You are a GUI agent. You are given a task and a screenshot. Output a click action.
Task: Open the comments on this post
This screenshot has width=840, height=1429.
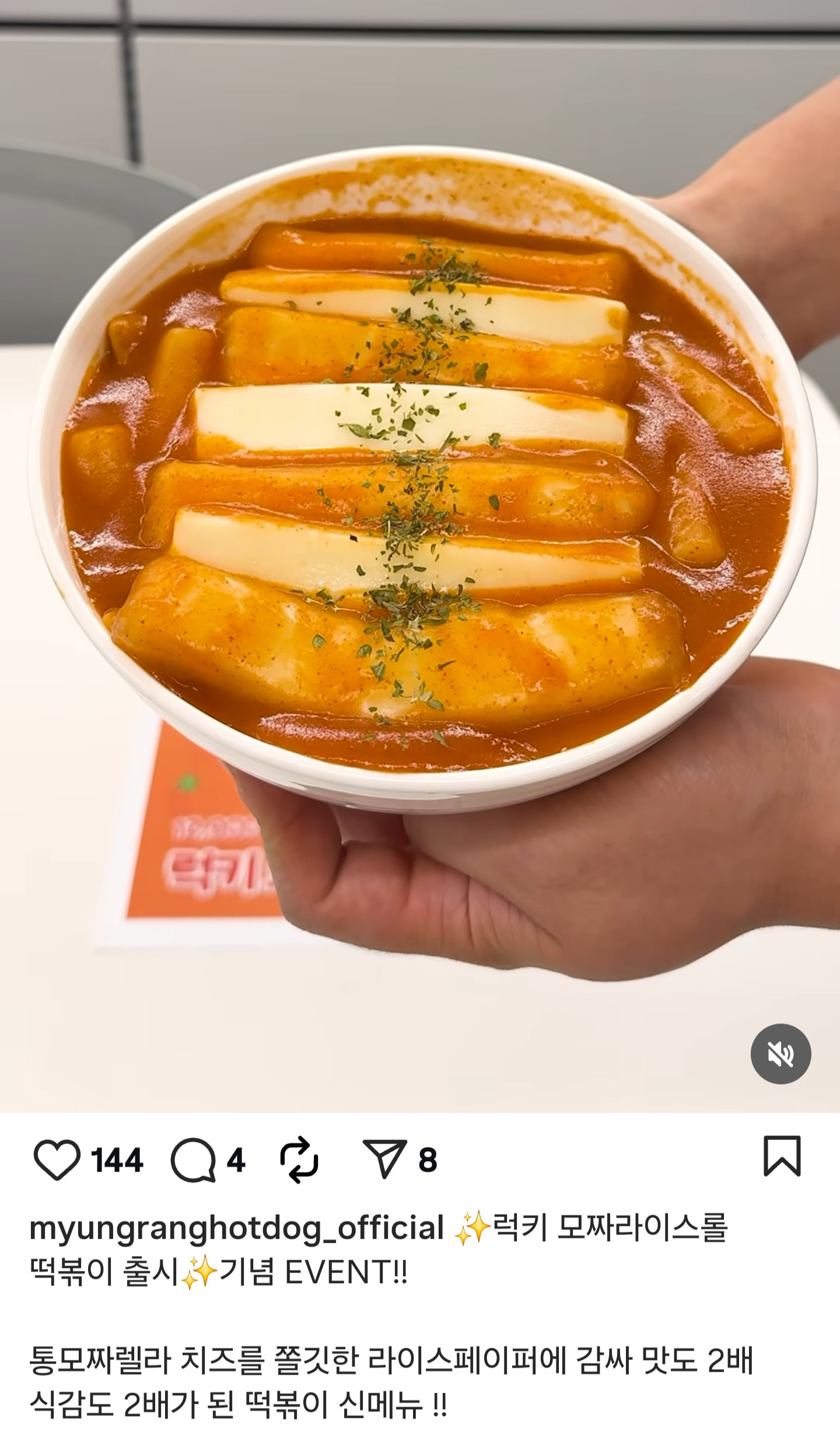coord(193,1160)
